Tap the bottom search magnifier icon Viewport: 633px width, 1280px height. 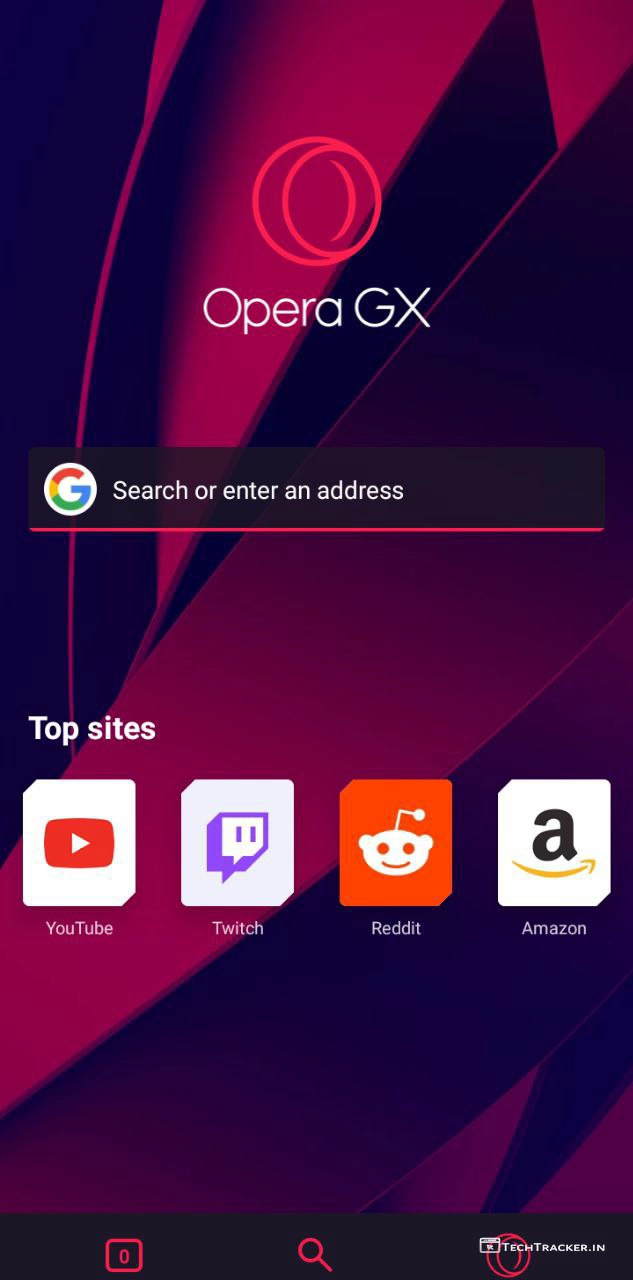(315, 1254)
